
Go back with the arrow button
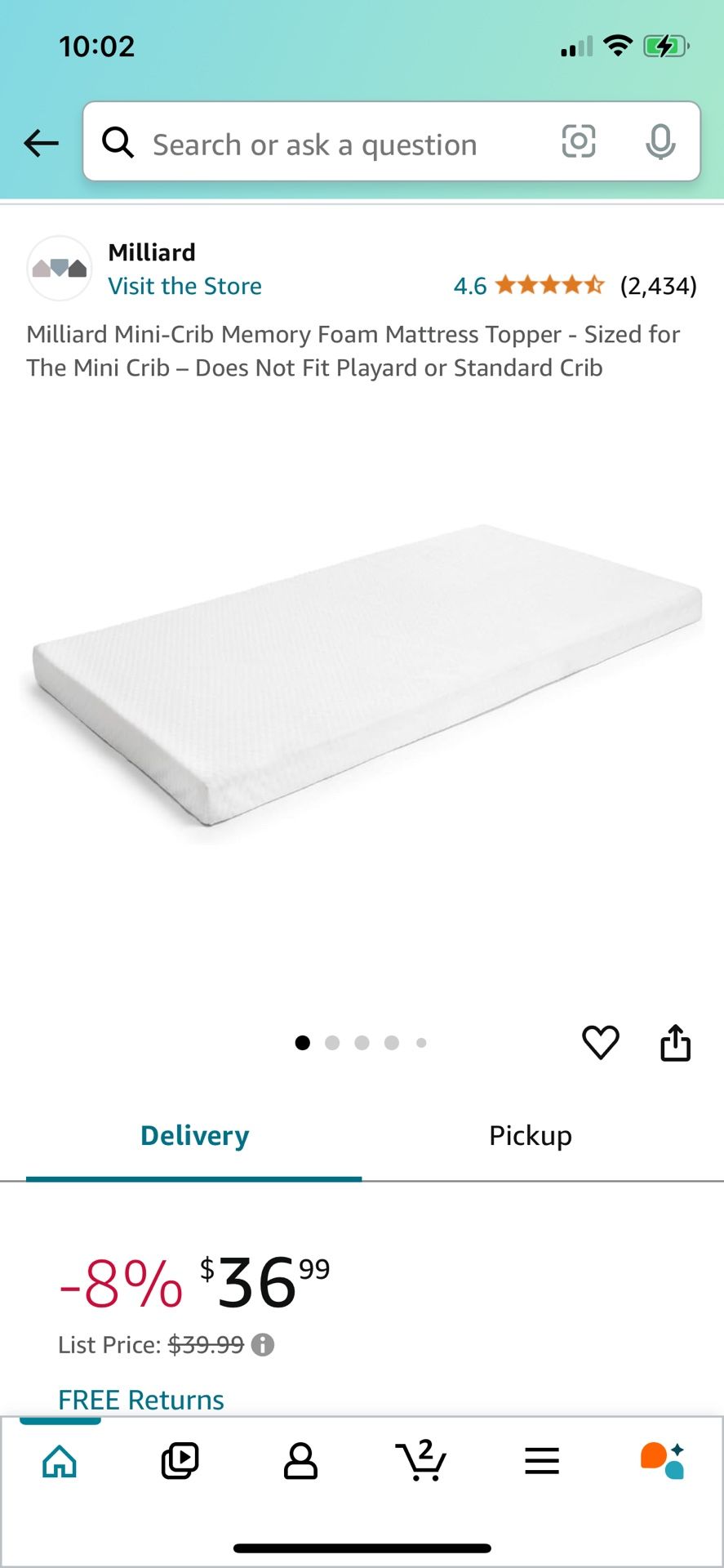pos(41,142)
